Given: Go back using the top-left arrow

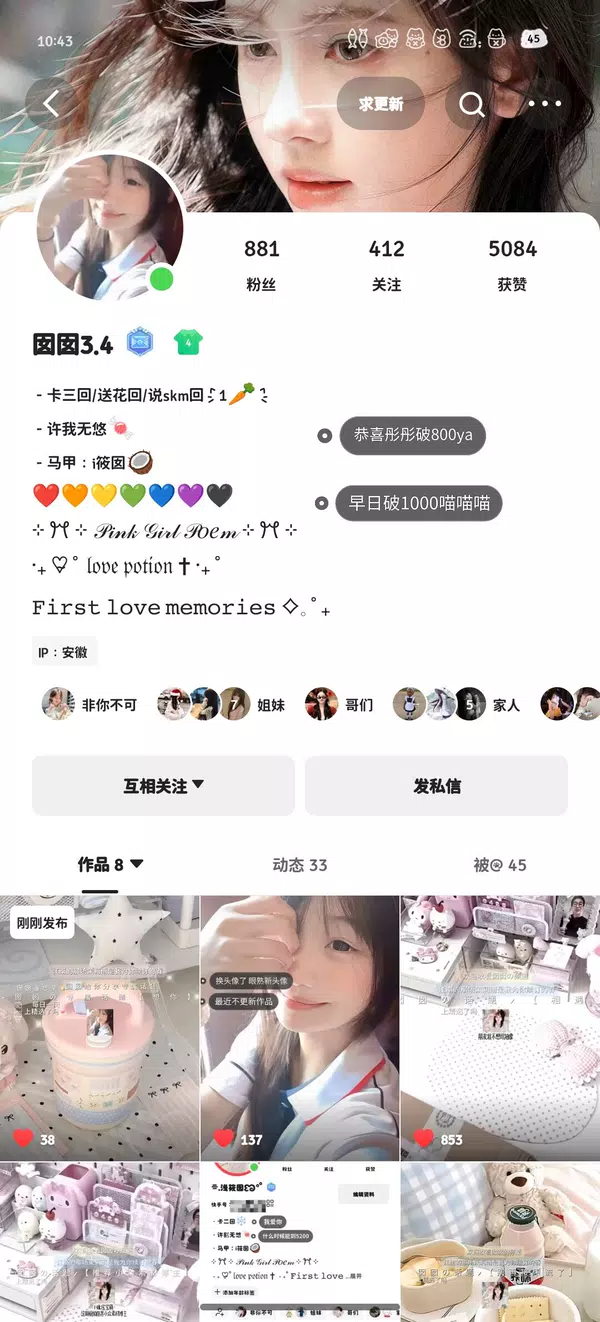Looking at the screenshot, I should pos(51,103).
